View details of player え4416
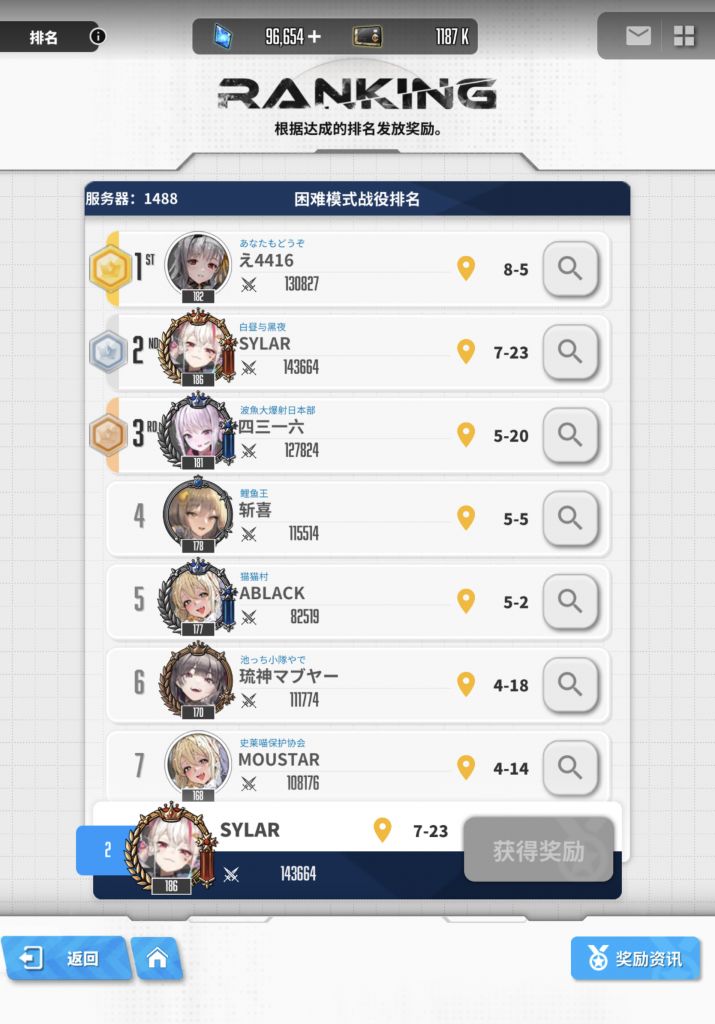This screenshot has width=715, height=1024. click(x=570, y=269)
